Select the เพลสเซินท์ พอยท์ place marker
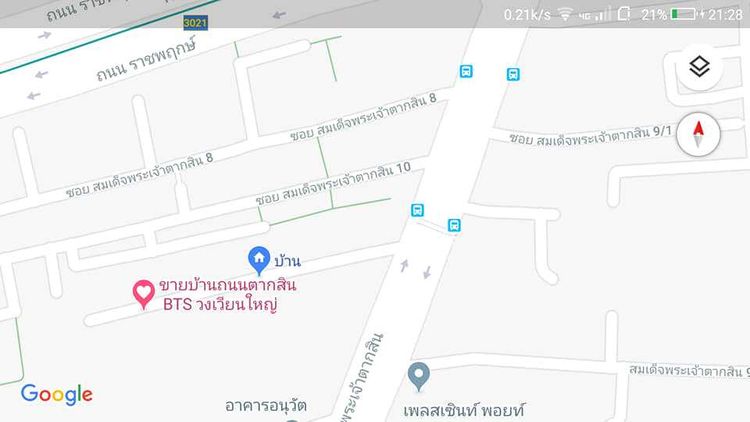The height and width of the screenshot is (422, 750). pyautogui.click(x=420, y=377)
